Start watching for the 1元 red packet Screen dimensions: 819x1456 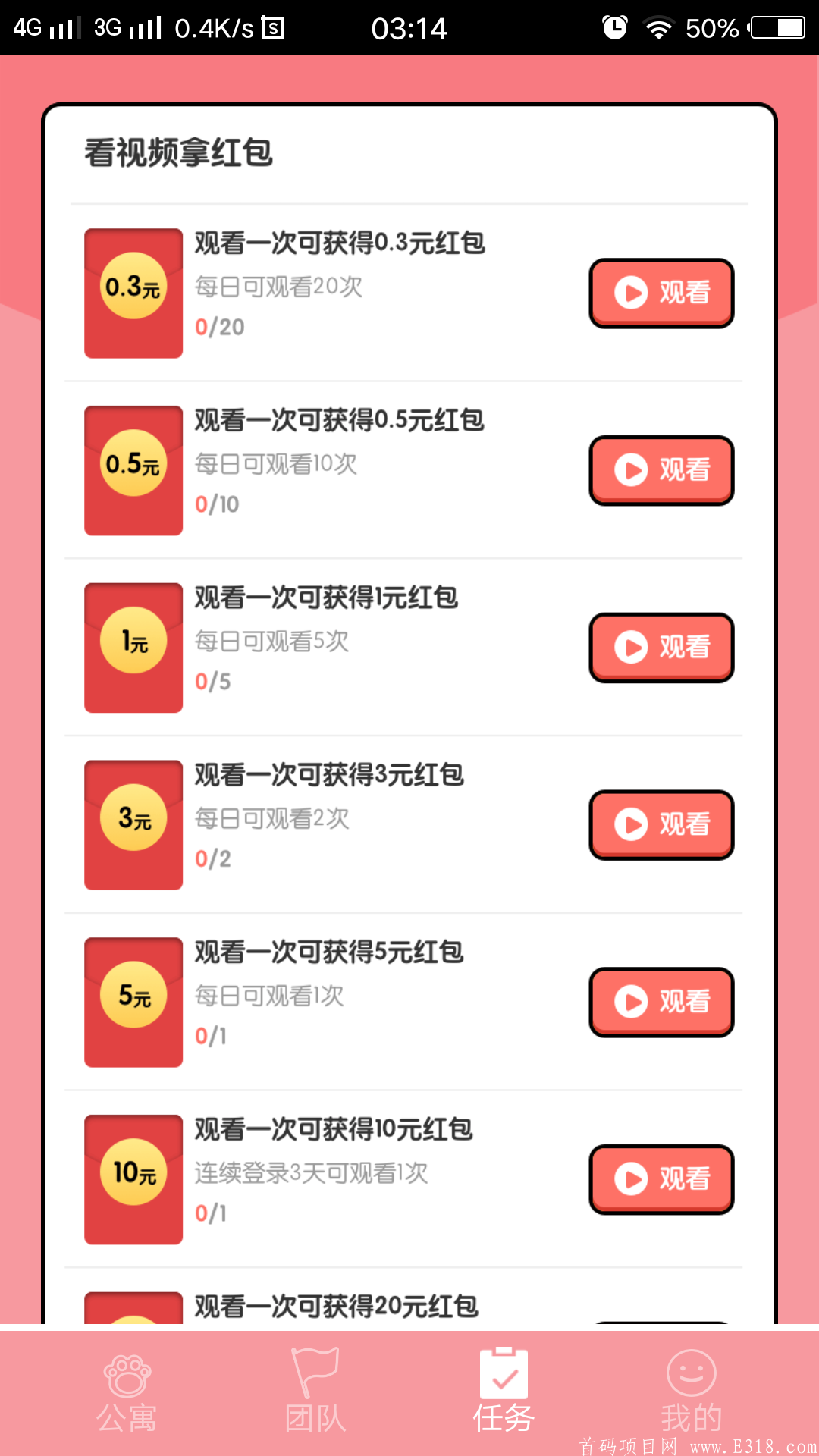(661, 648)
